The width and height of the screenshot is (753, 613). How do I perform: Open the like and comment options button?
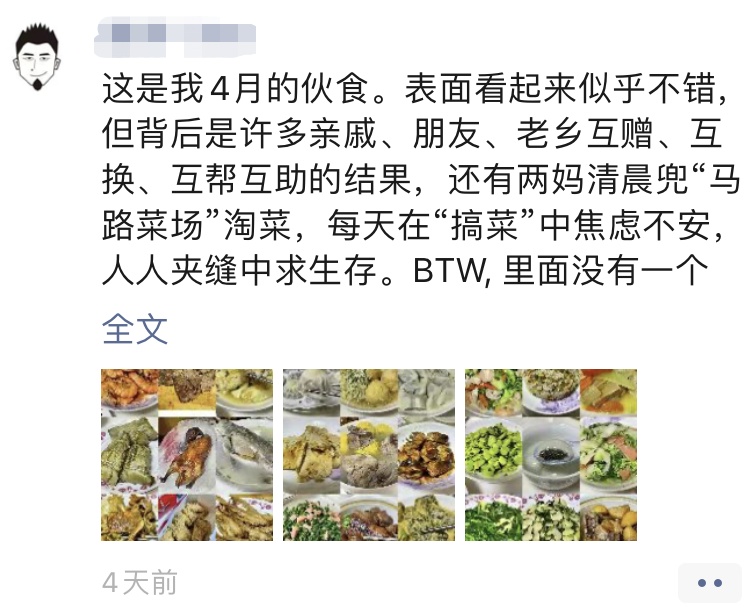coord(709,582)
